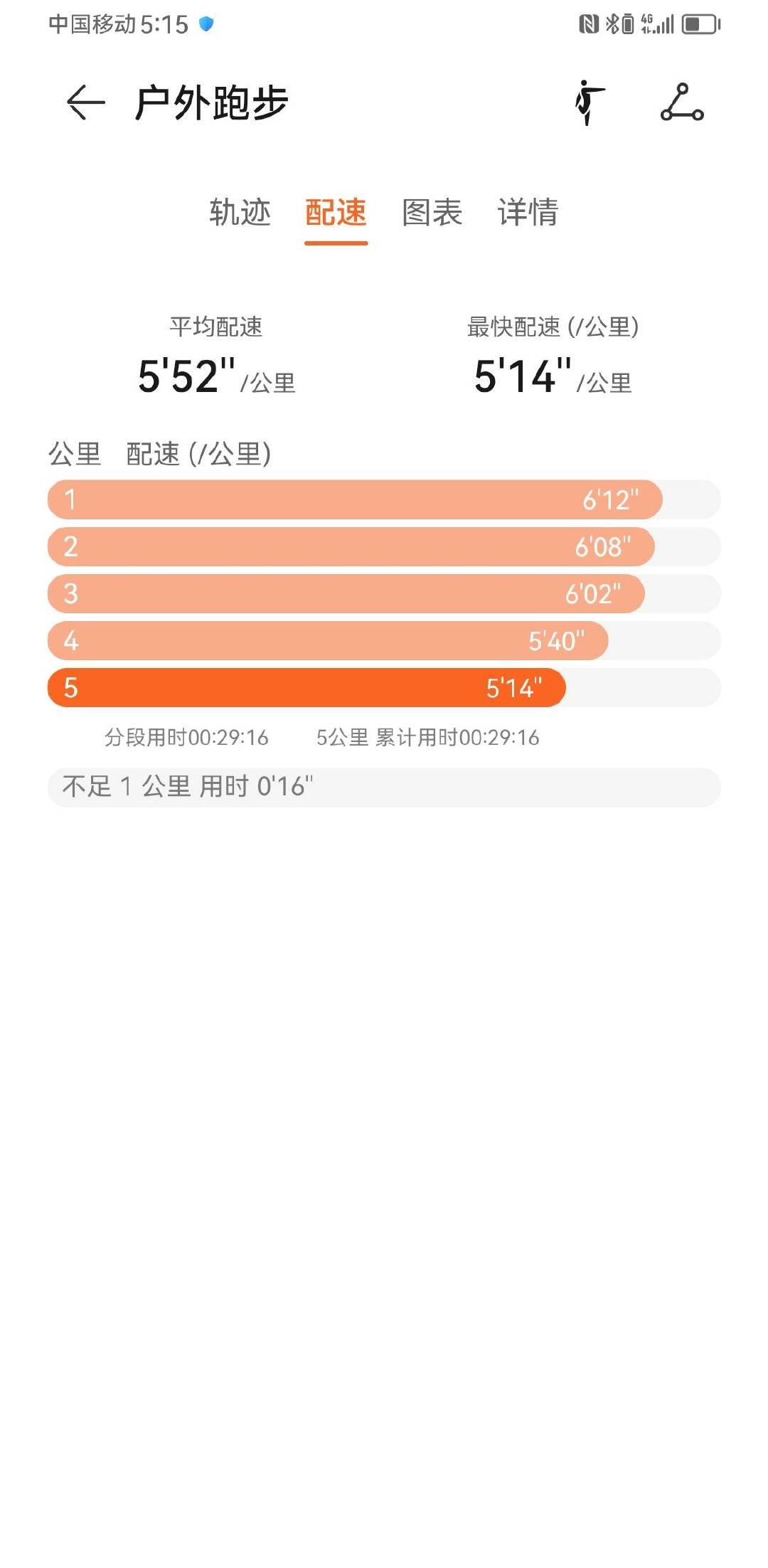The image size is (768, 1568).
Task: Select kilometer 1 pace bar 6'12"
Action: (x=384, y=499)
